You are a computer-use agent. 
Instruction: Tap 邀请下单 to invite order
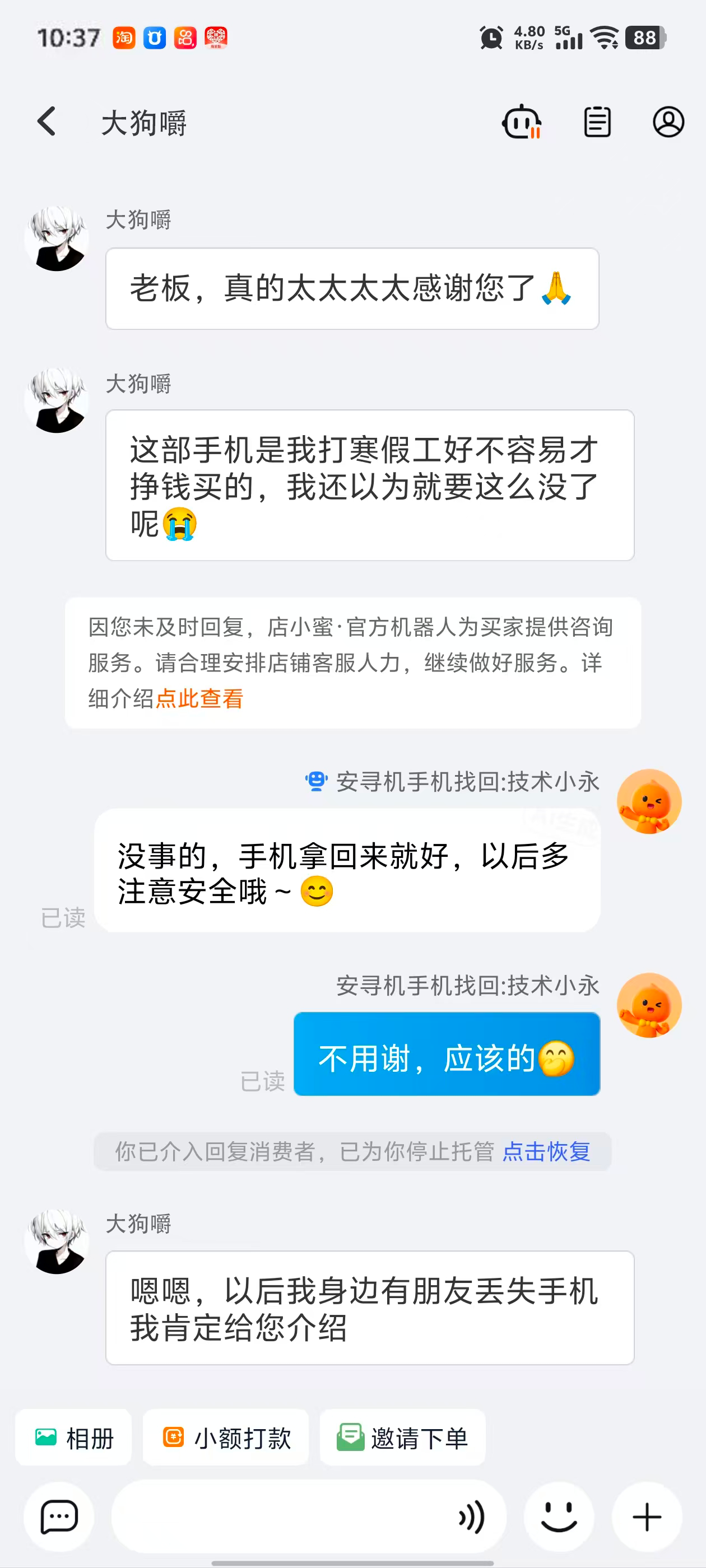[x=403, y=1438]
